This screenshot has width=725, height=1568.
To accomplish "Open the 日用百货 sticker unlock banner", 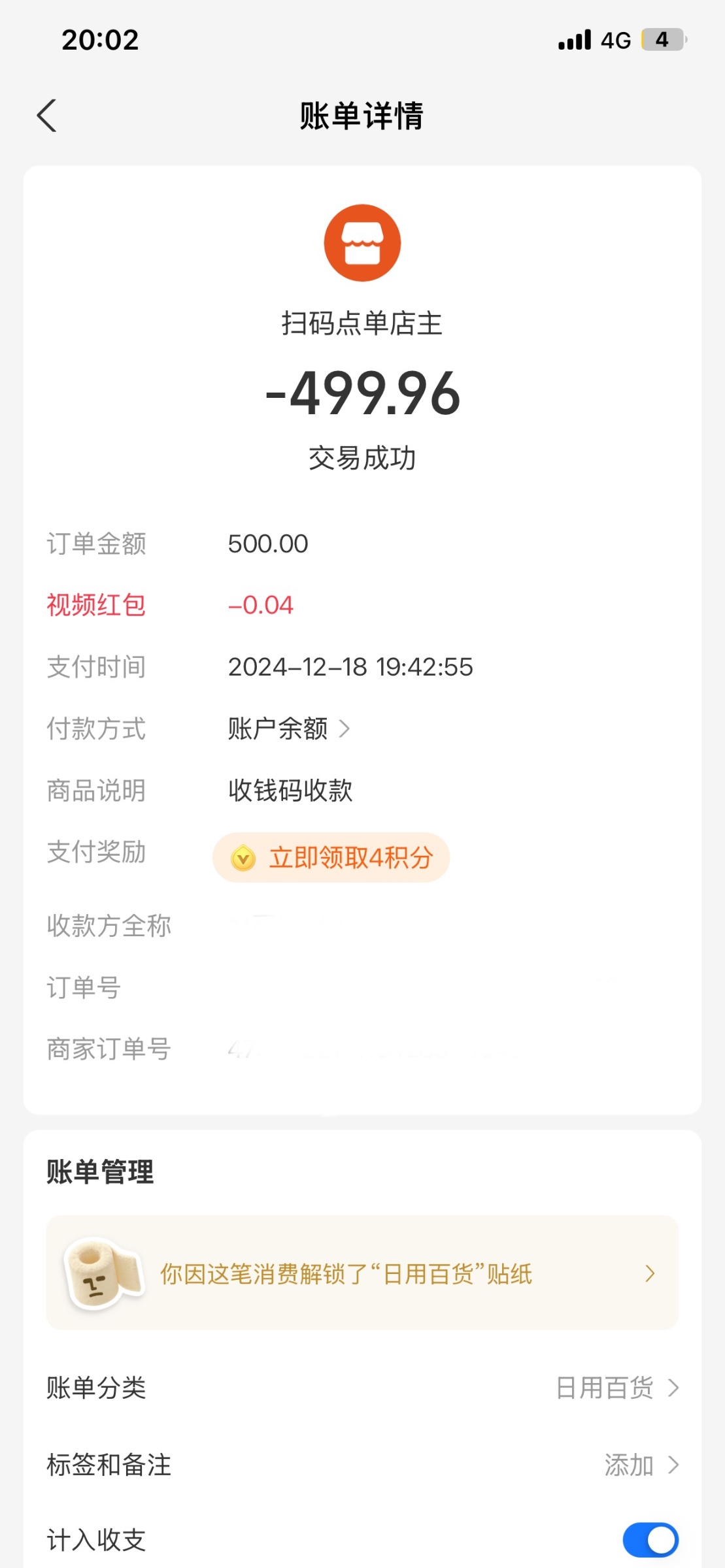I will pyautogui.click(x=362, y=1273).
